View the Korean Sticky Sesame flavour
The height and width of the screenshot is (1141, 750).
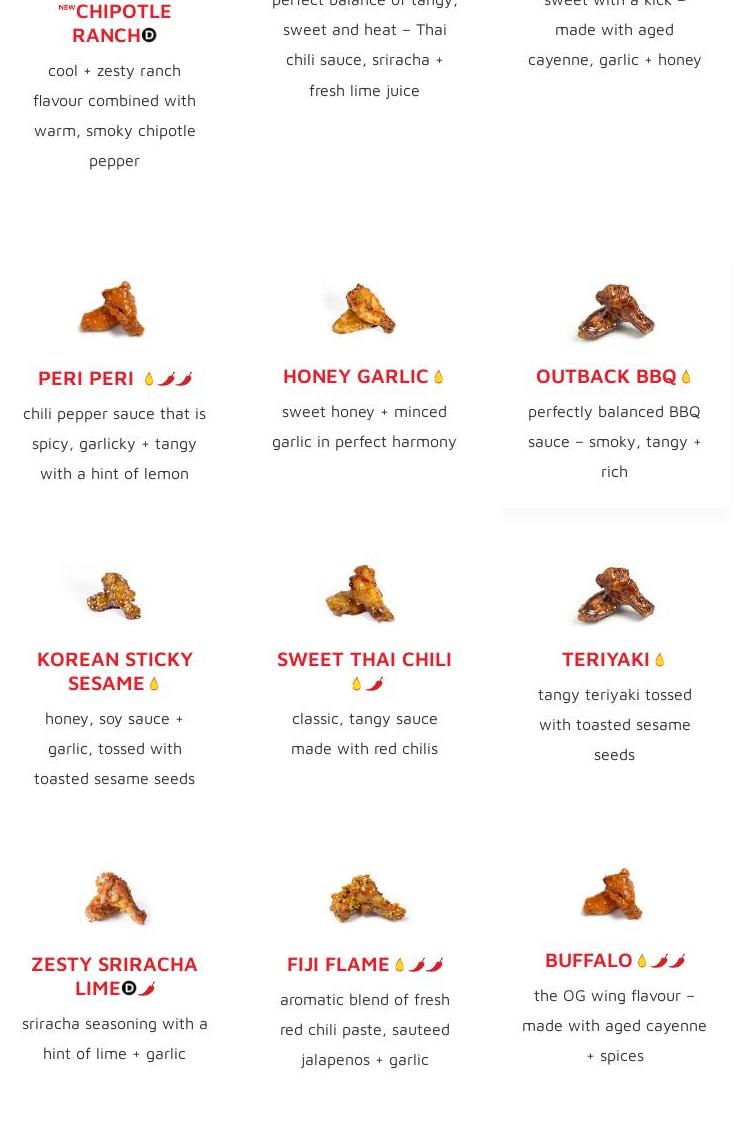point(114,670)
